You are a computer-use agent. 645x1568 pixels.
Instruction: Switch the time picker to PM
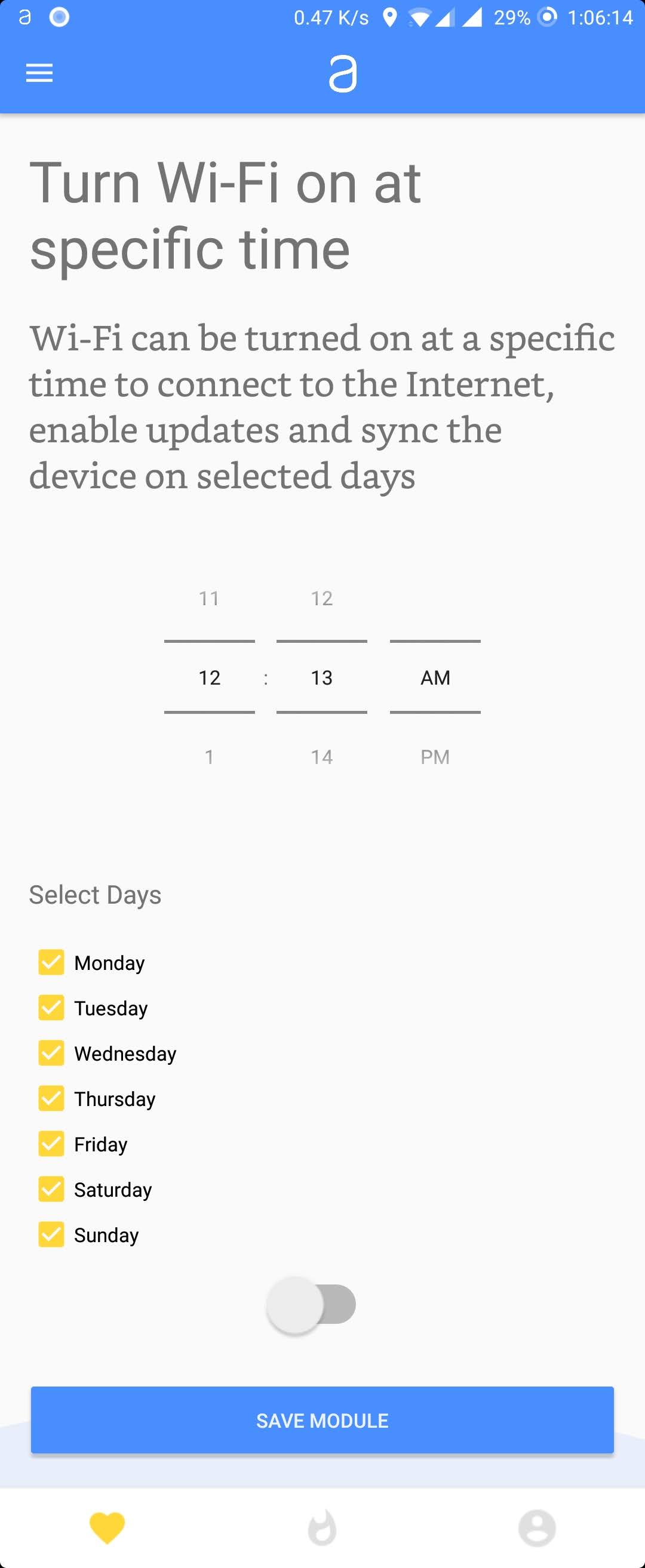(435, 757)
